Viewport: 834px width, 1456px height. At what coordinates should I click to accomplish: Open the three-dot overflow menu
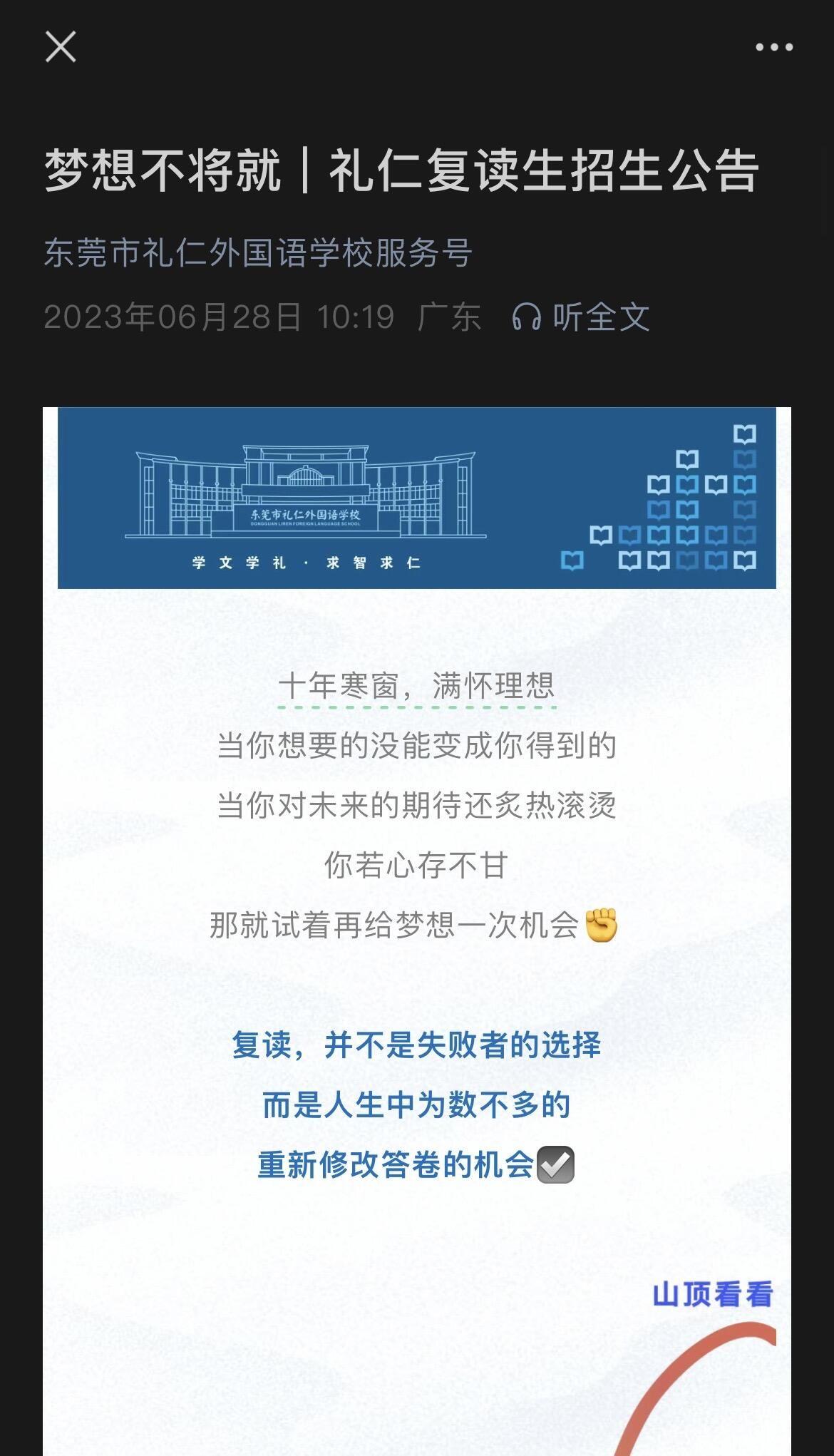pos(773,47)
